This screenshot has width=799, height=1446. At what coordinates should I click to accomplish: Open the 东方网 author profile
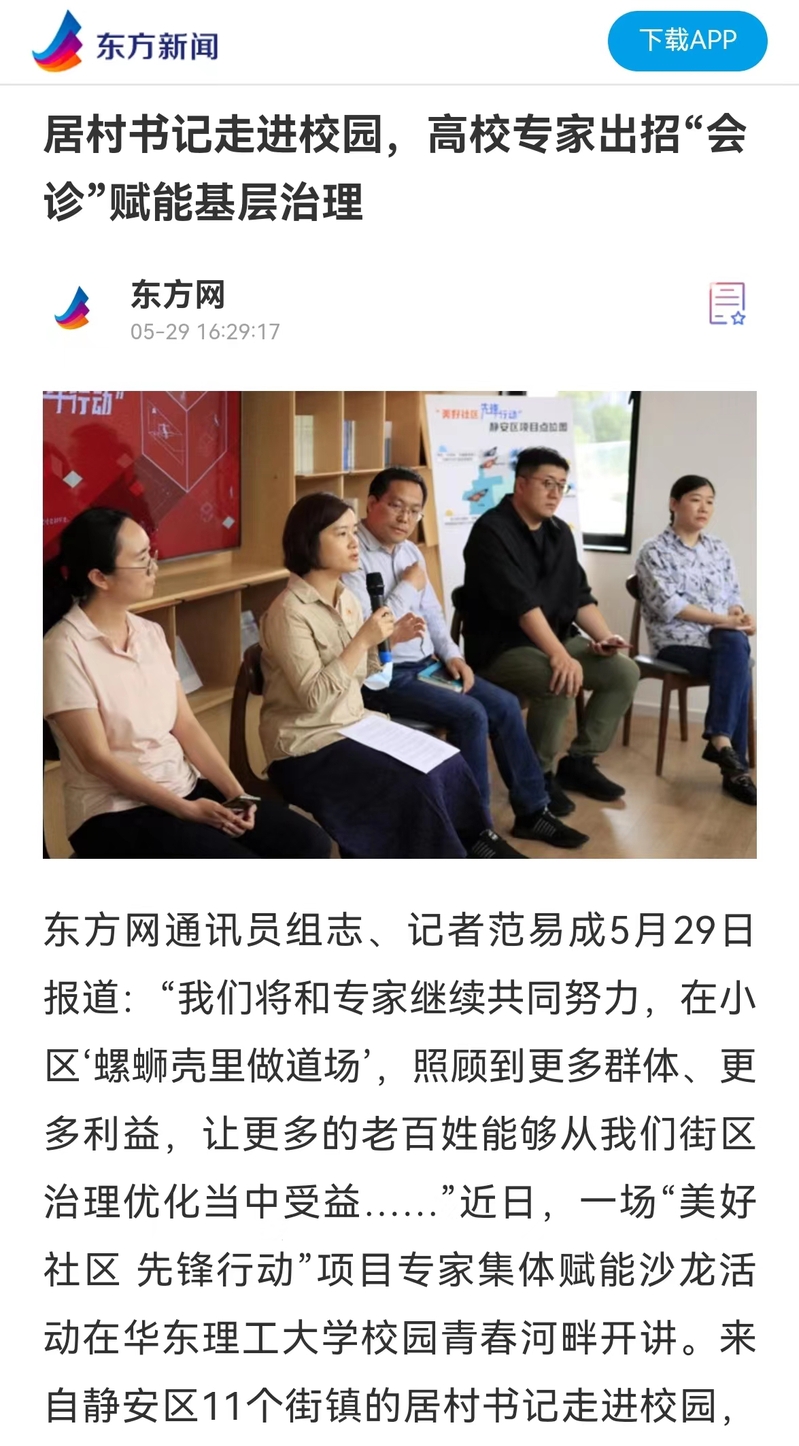point(177,295)
